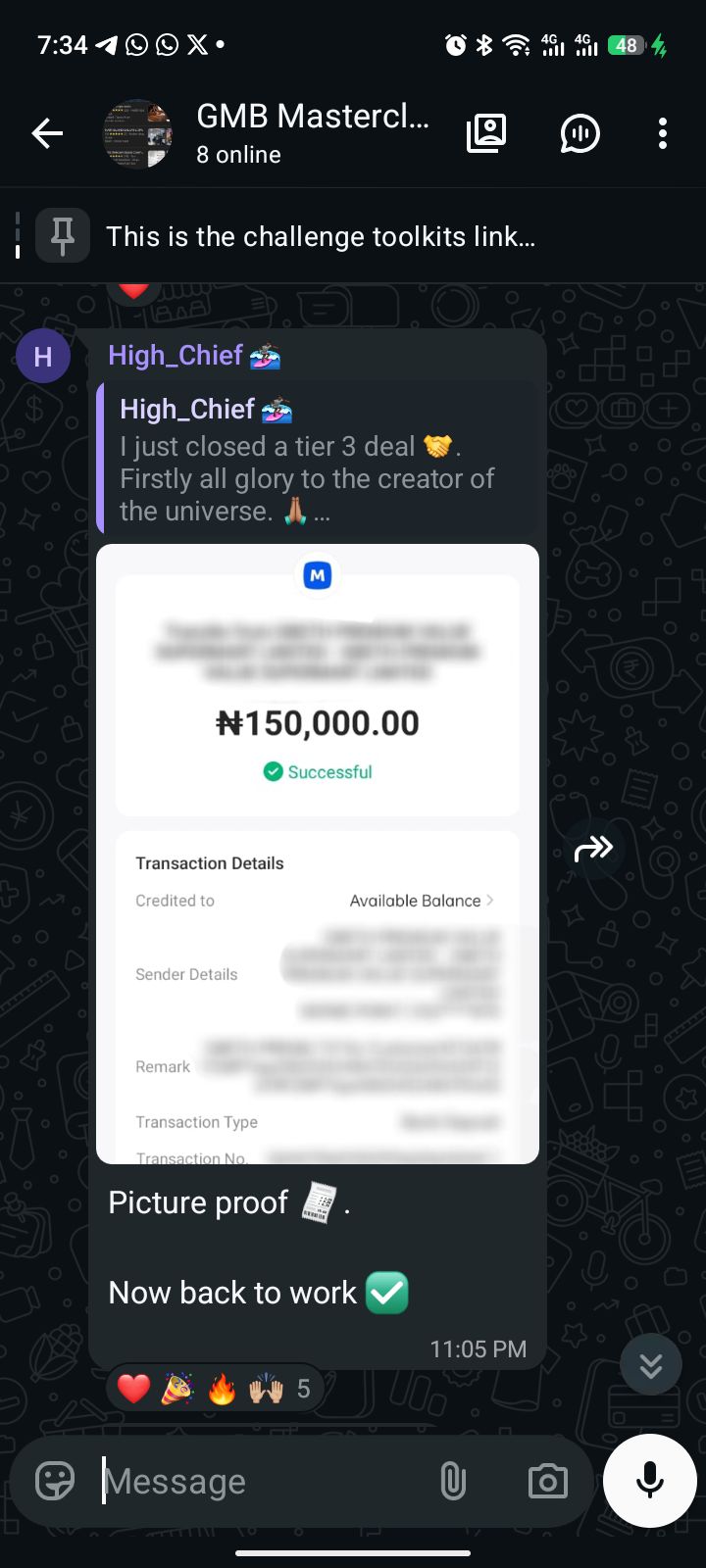This screenshot has width=706, height=1568.
Task: Jump to the quoted tier 3 deal message
Action: [318, 459]
